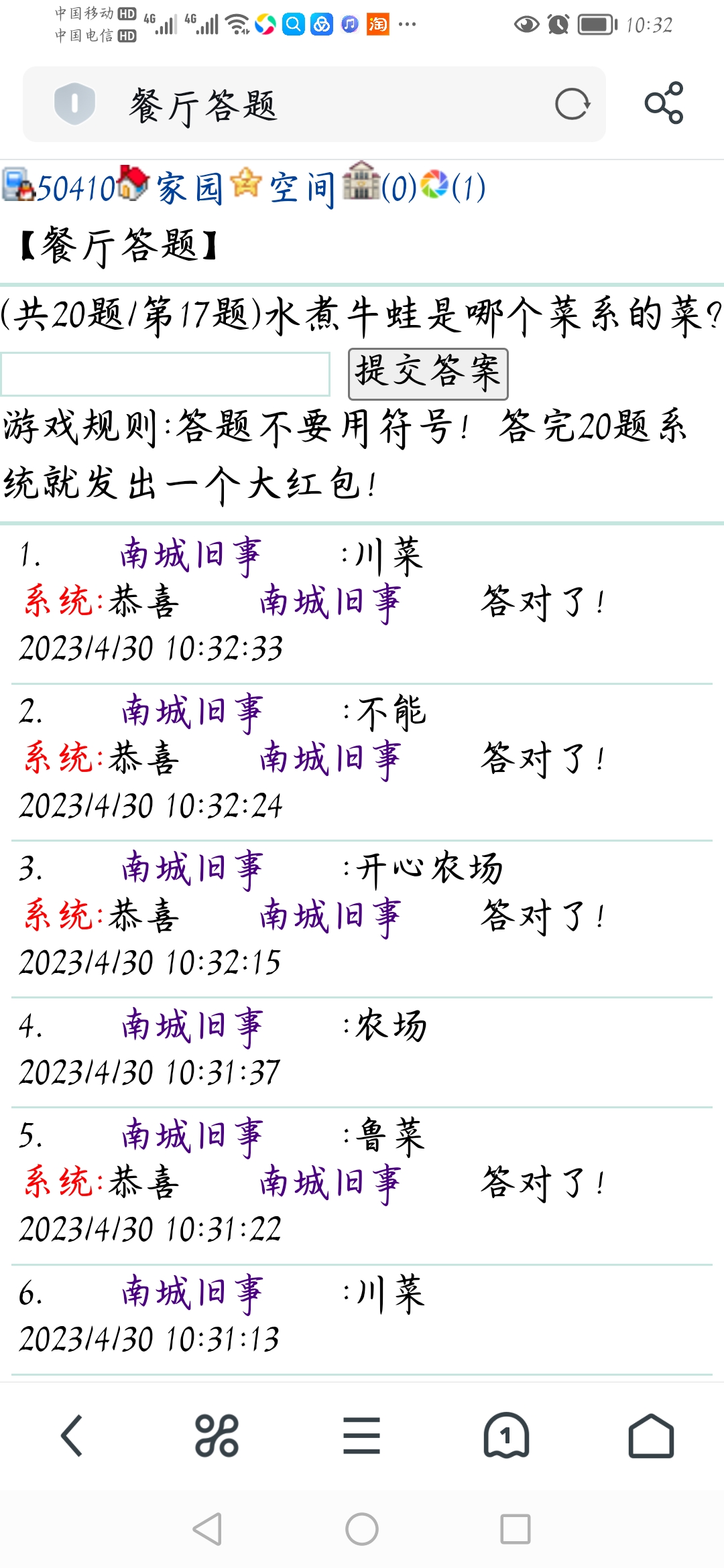Open 南城旧事 profile in entry answering 鲁菜
Image resolution: width=724 pixels, height=1568 pixels.
pyautogui.click(x=192, y=1136)
